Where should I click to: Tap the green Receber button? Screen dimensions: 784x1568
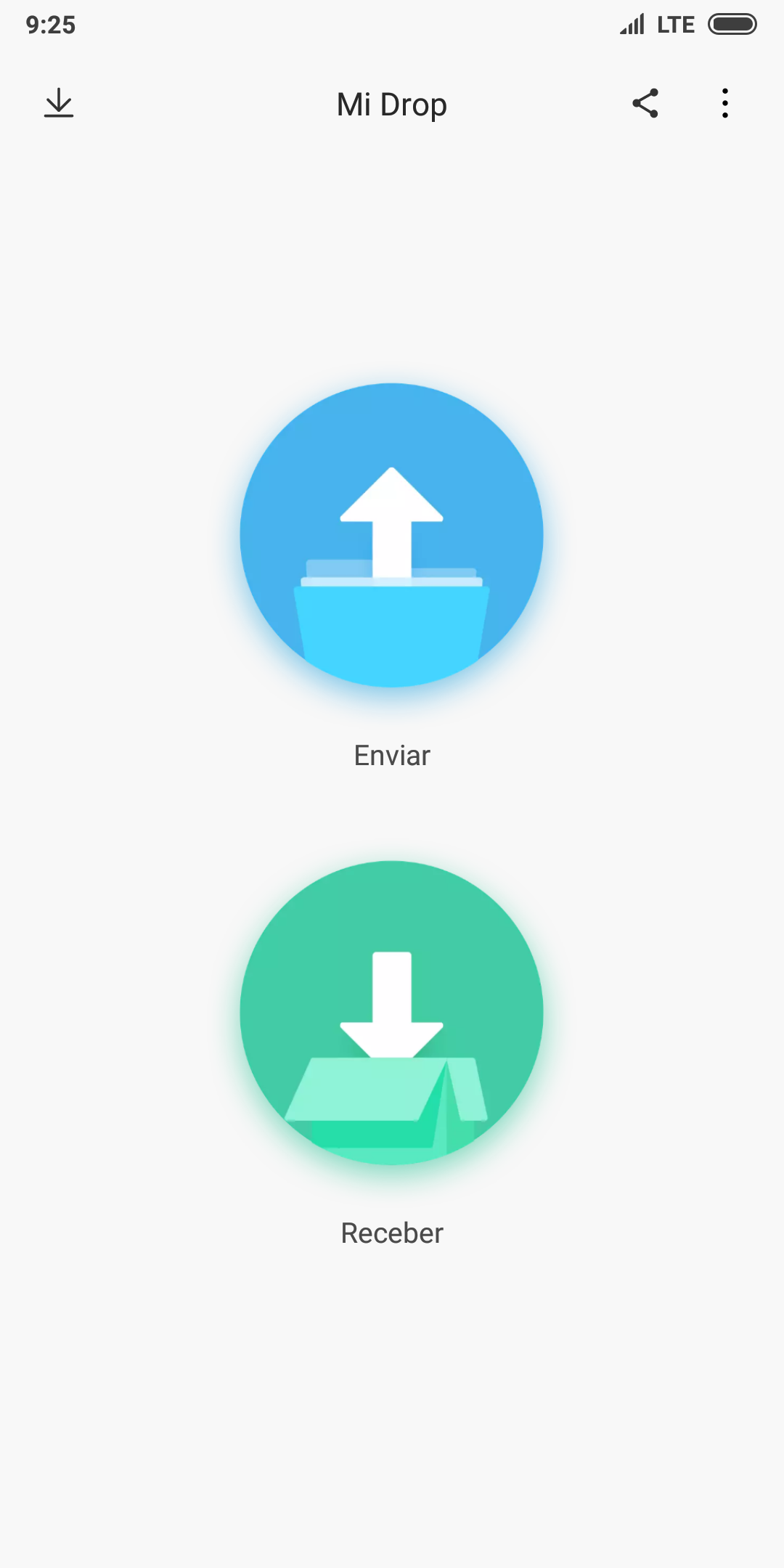click(392, 1013)
